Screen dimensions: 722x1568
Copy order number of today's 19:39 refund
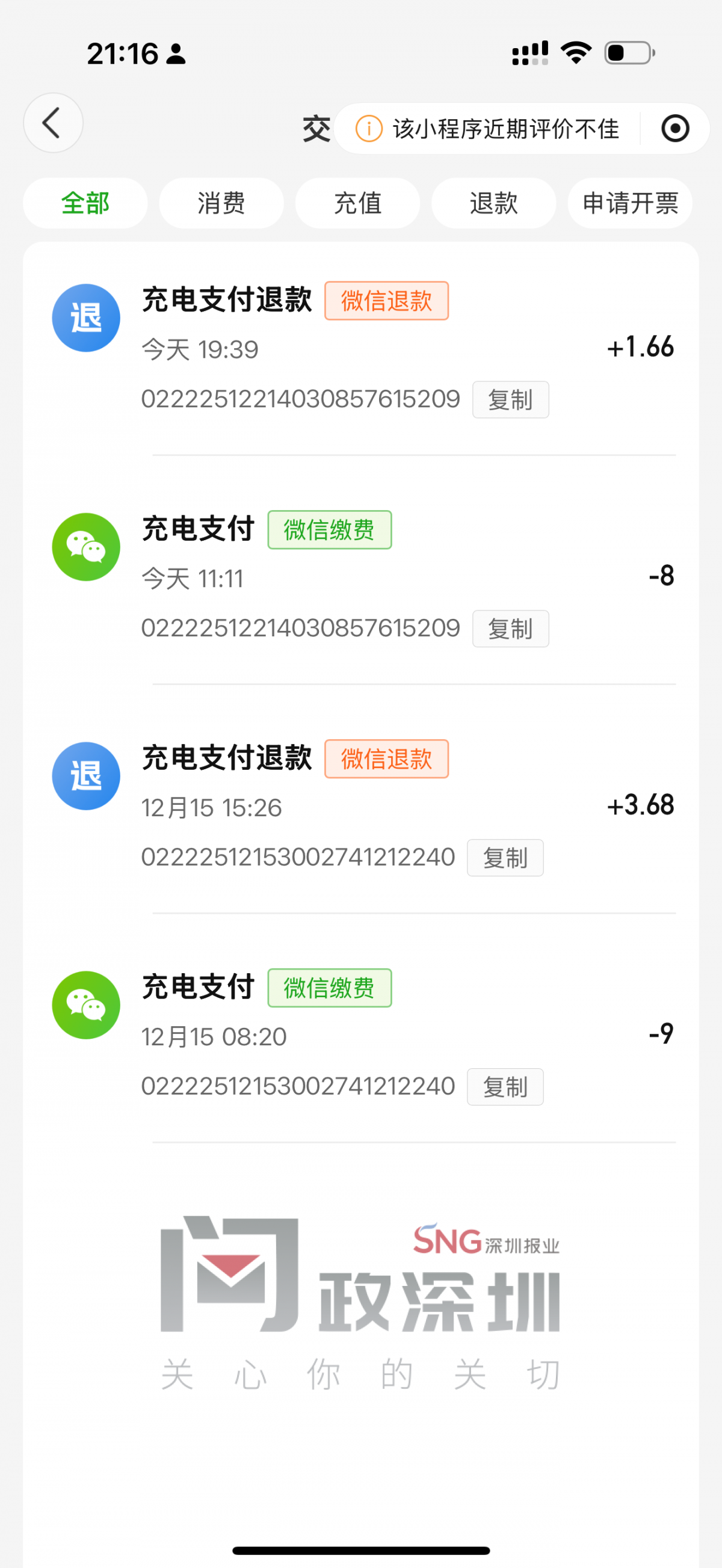510,400
